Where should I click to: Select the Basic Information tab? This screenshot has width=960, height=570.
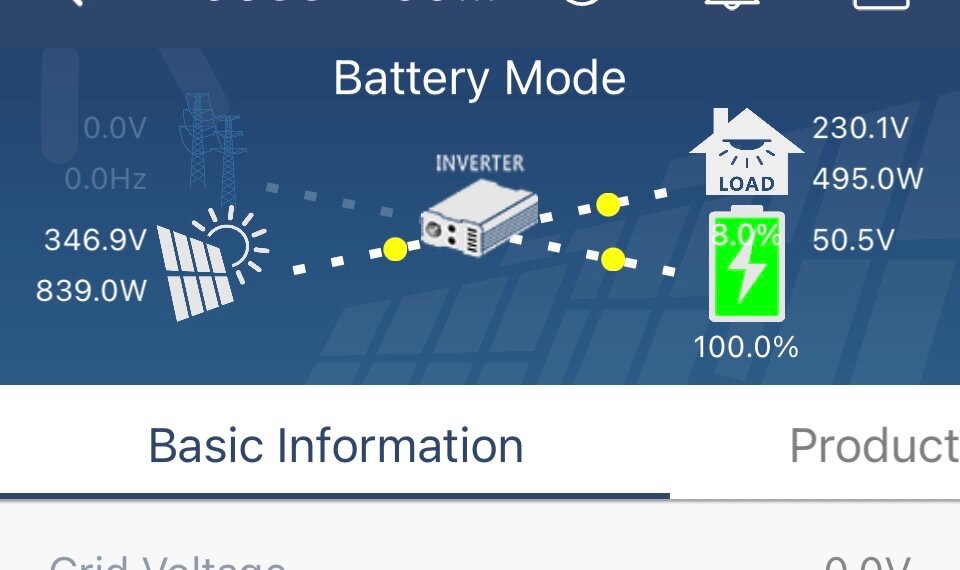point(336,446)
